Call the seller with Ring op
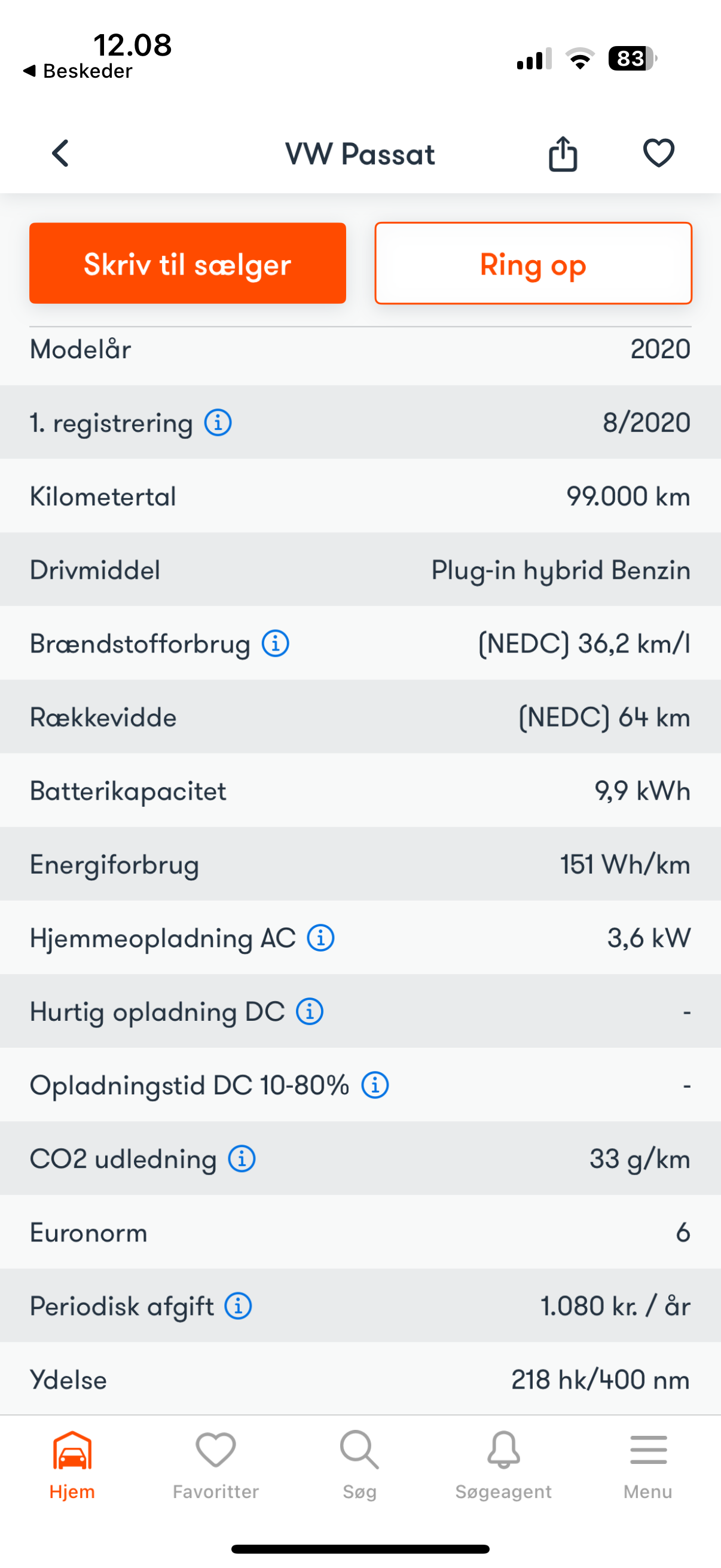Image resolution: width=721 pixels, height=1568 pixels. click(x=533, y=264)
